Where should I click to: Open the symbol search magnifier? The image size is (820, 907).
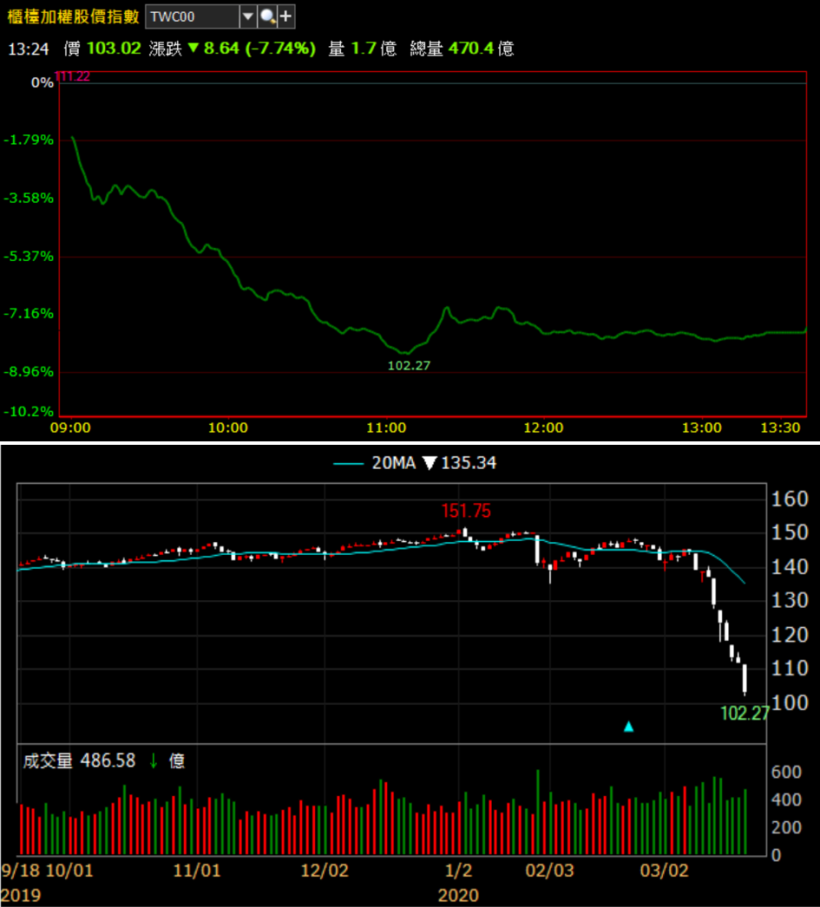(266, 17)
